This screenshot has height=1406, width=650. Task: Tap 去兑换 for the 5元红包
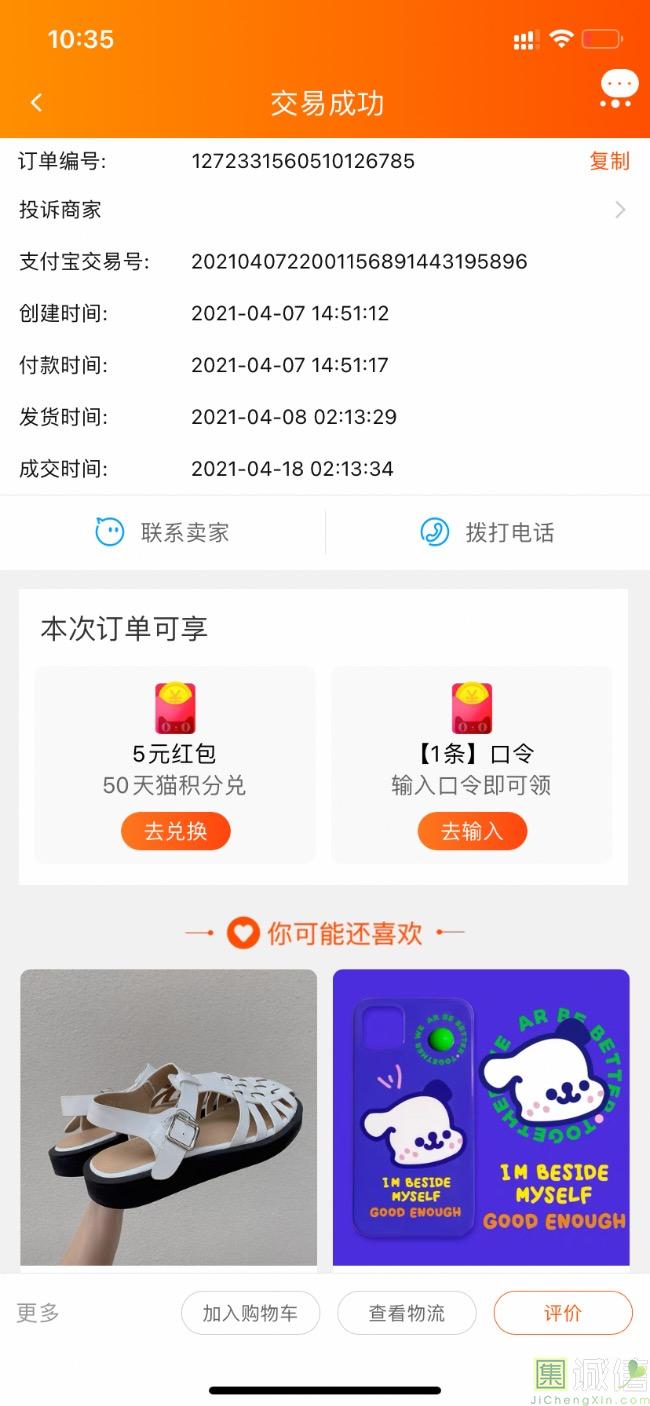point(176,831)
